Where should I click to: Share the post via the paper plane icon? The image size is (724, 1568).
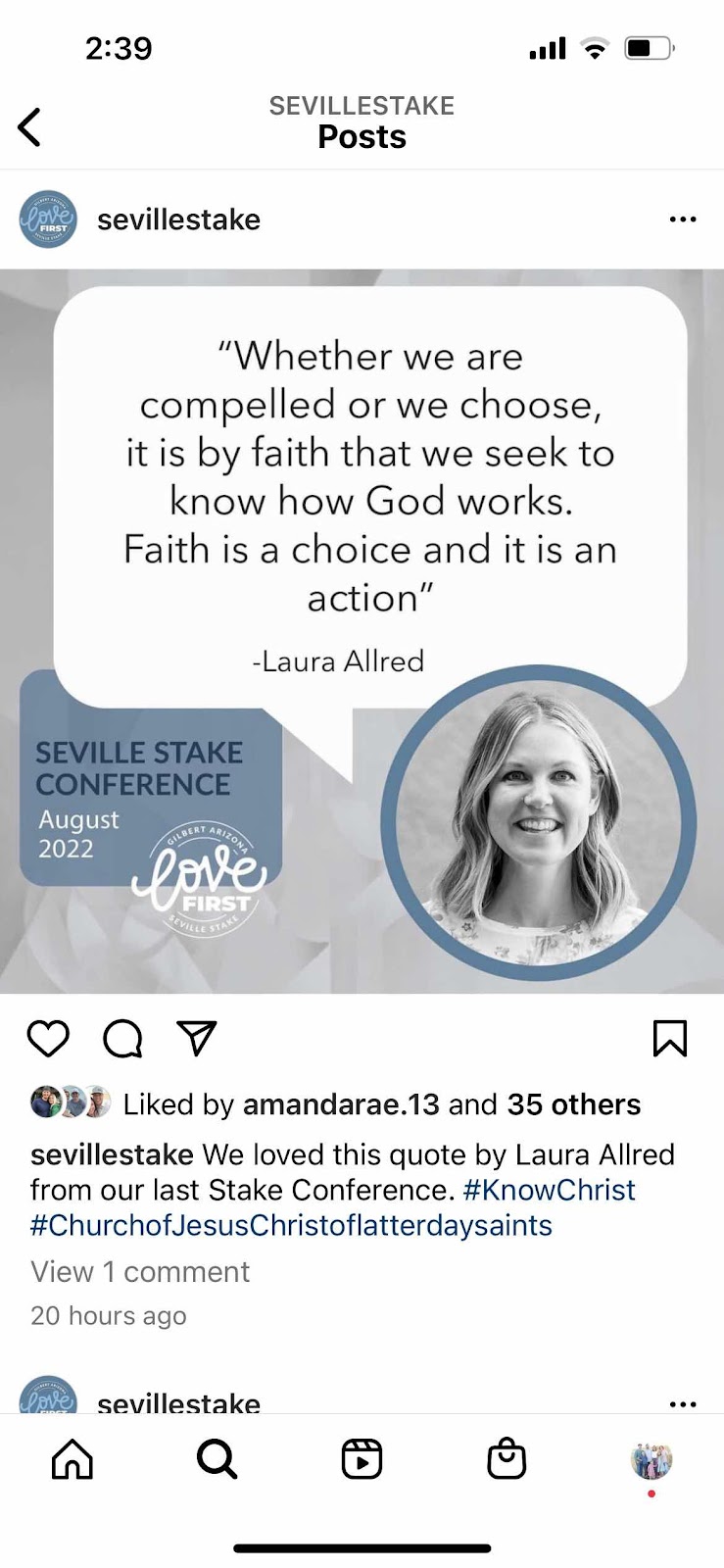tap(197, 1039)
